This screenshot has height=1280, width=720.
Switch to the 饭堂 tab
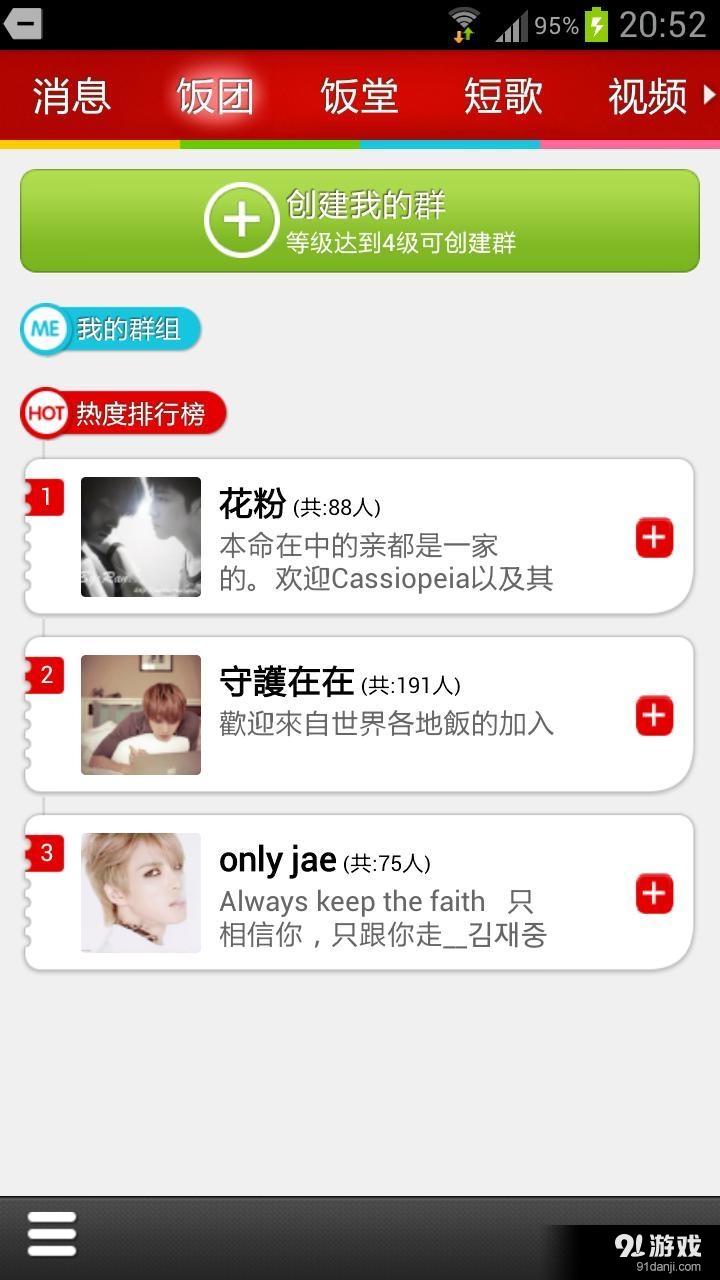pyautogui.click(x=358, y=96)
